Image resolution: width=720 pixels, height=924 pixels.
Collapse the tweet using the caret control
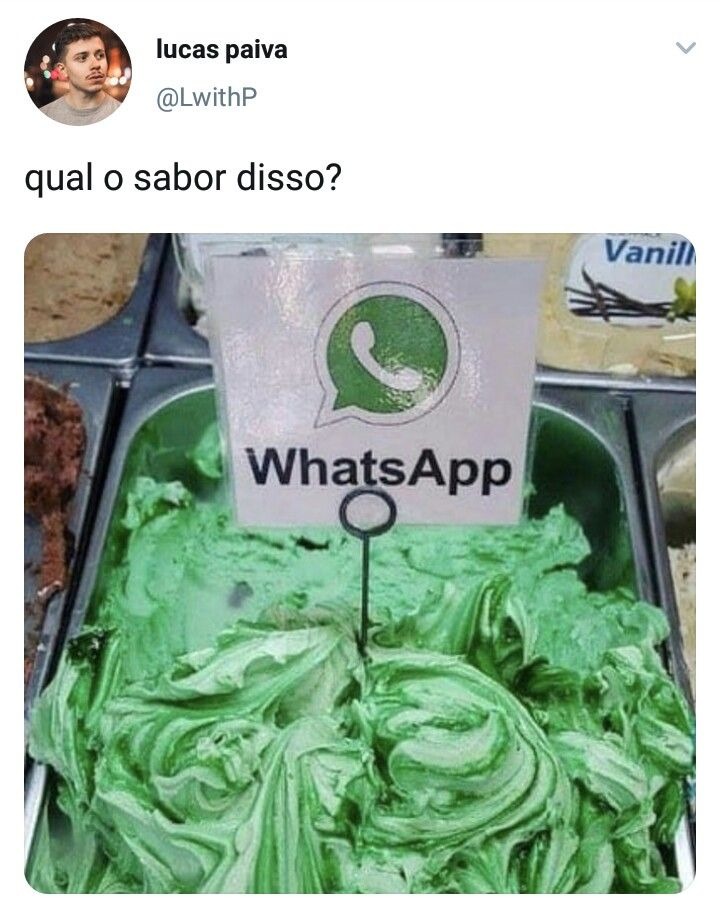(684, 46)
